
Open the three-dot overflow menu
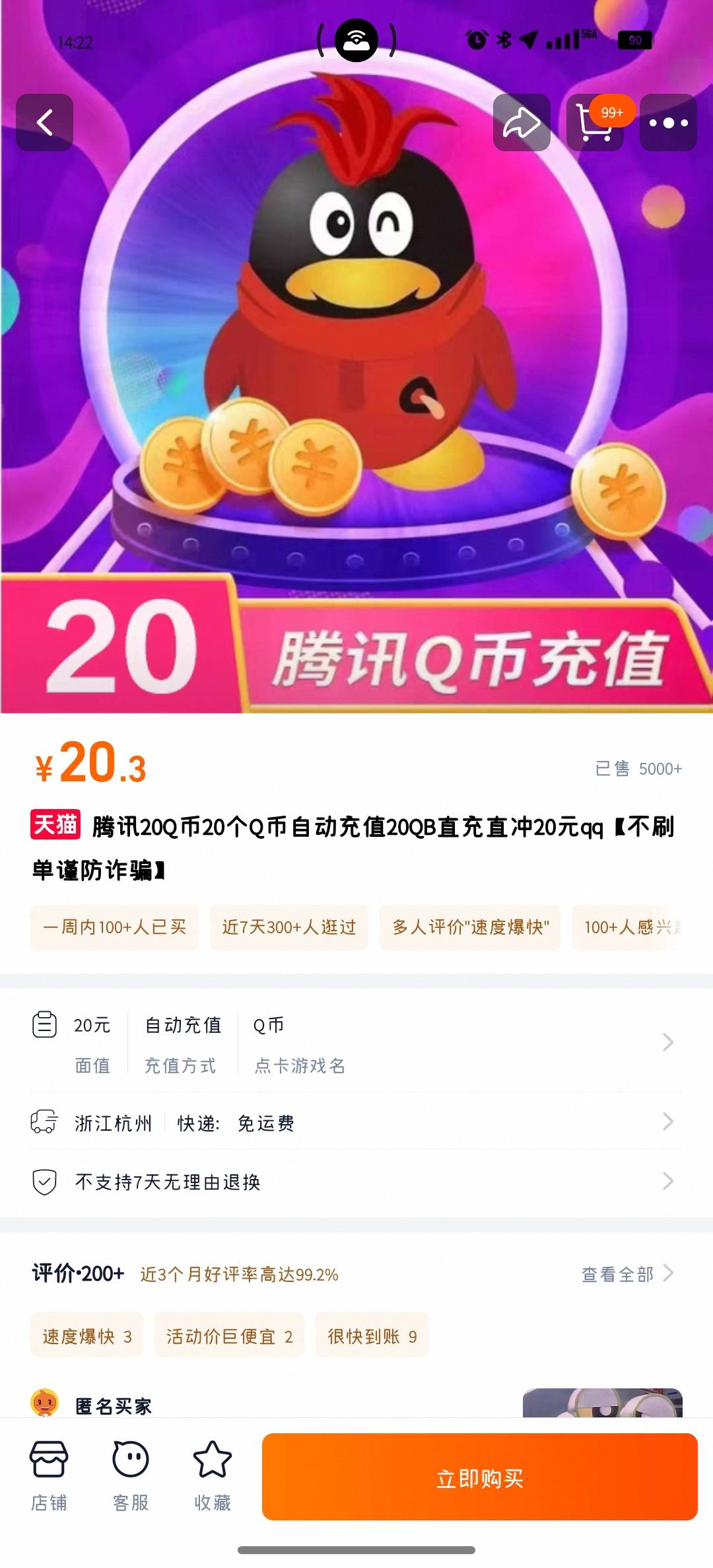tap(668, 122)
